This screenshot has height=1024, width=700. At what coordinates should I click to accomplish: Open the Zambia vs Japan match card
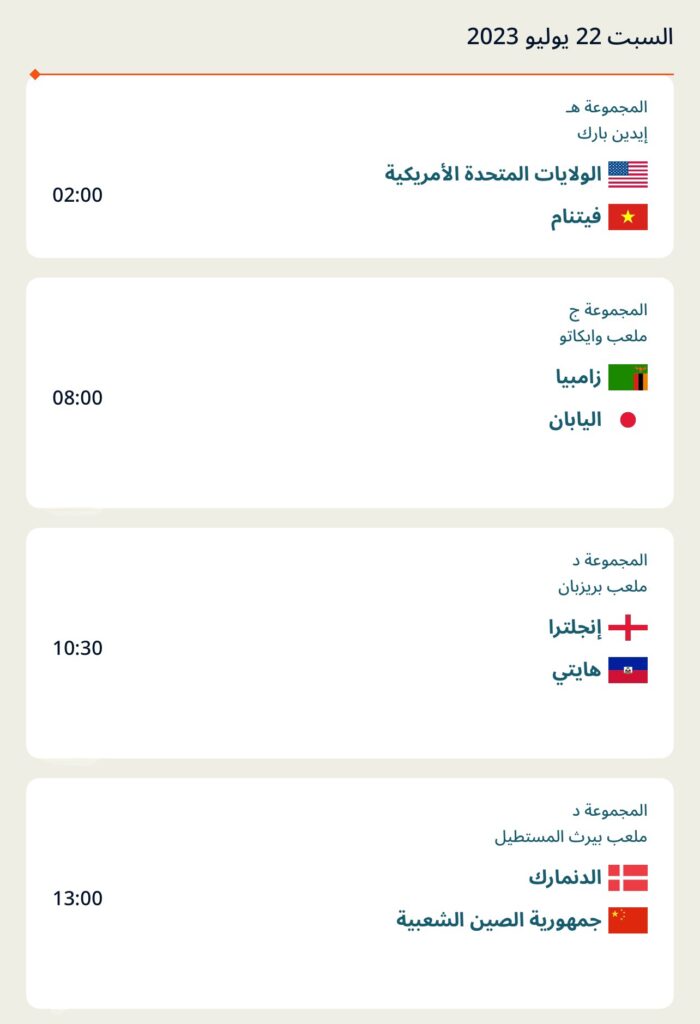pos(350,393)
